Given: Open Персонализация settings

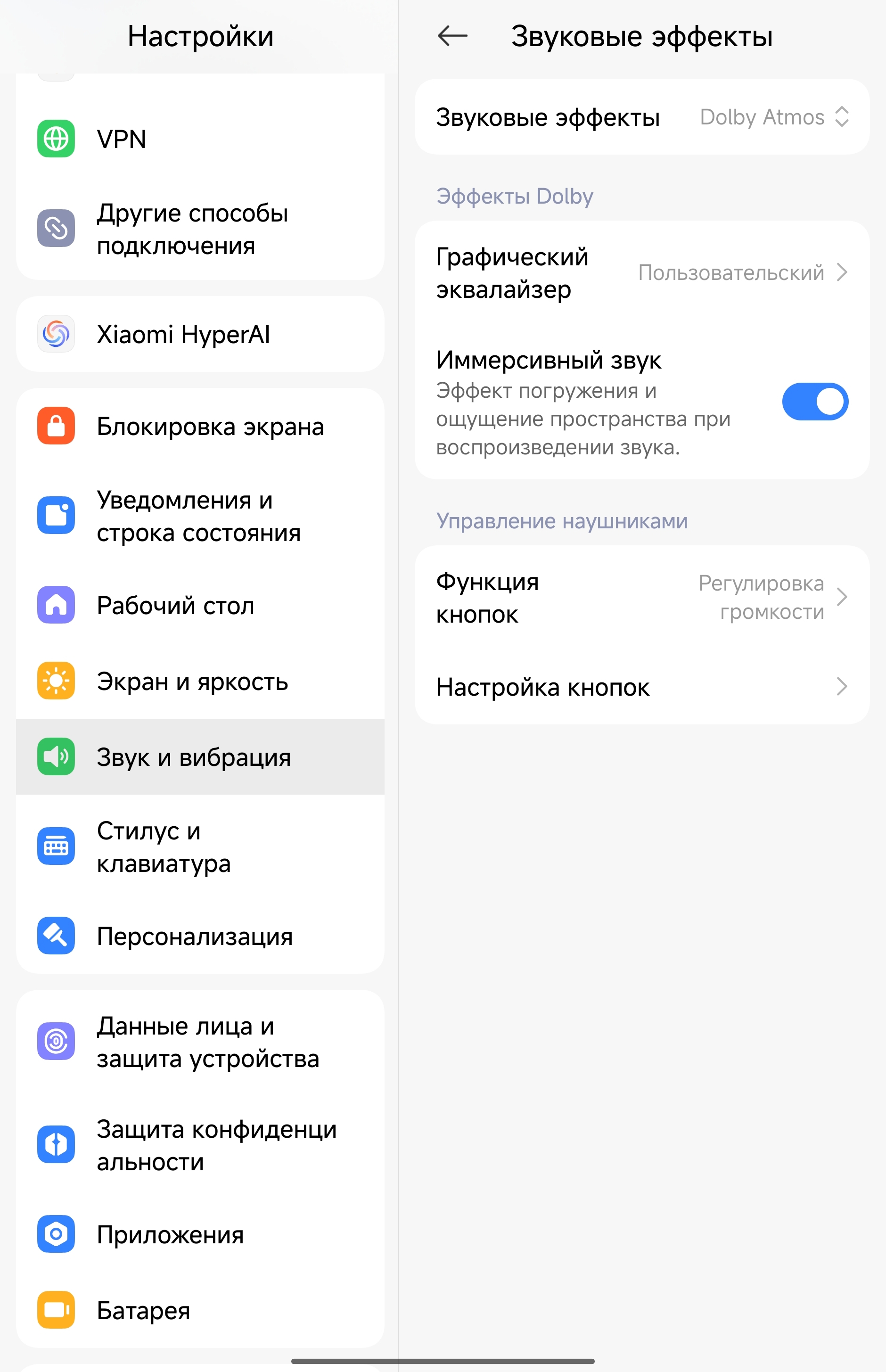Looking at the screenshot, I should tap(200, 936).
